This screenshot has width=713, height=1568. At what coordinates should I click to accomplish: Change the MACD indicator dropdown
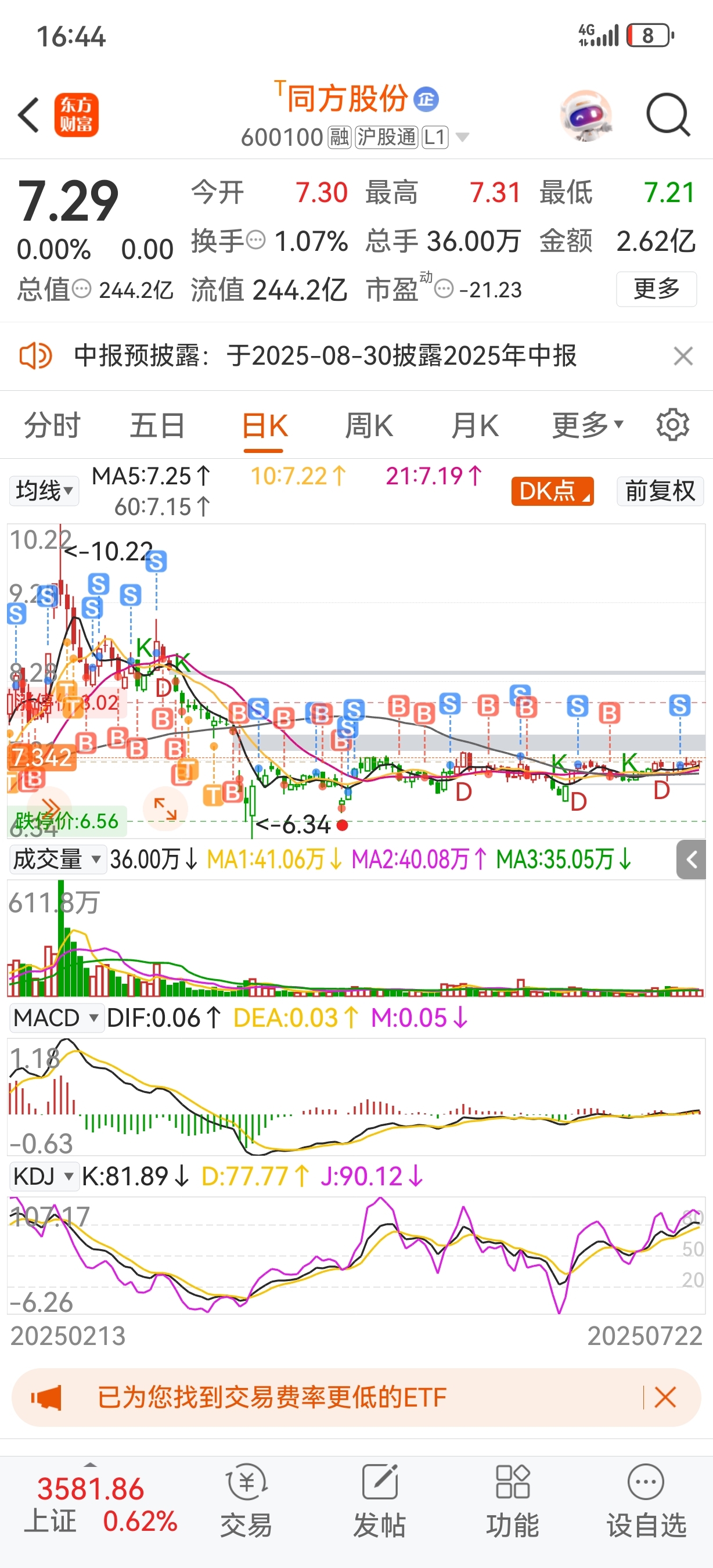[x=55, y=1017]
